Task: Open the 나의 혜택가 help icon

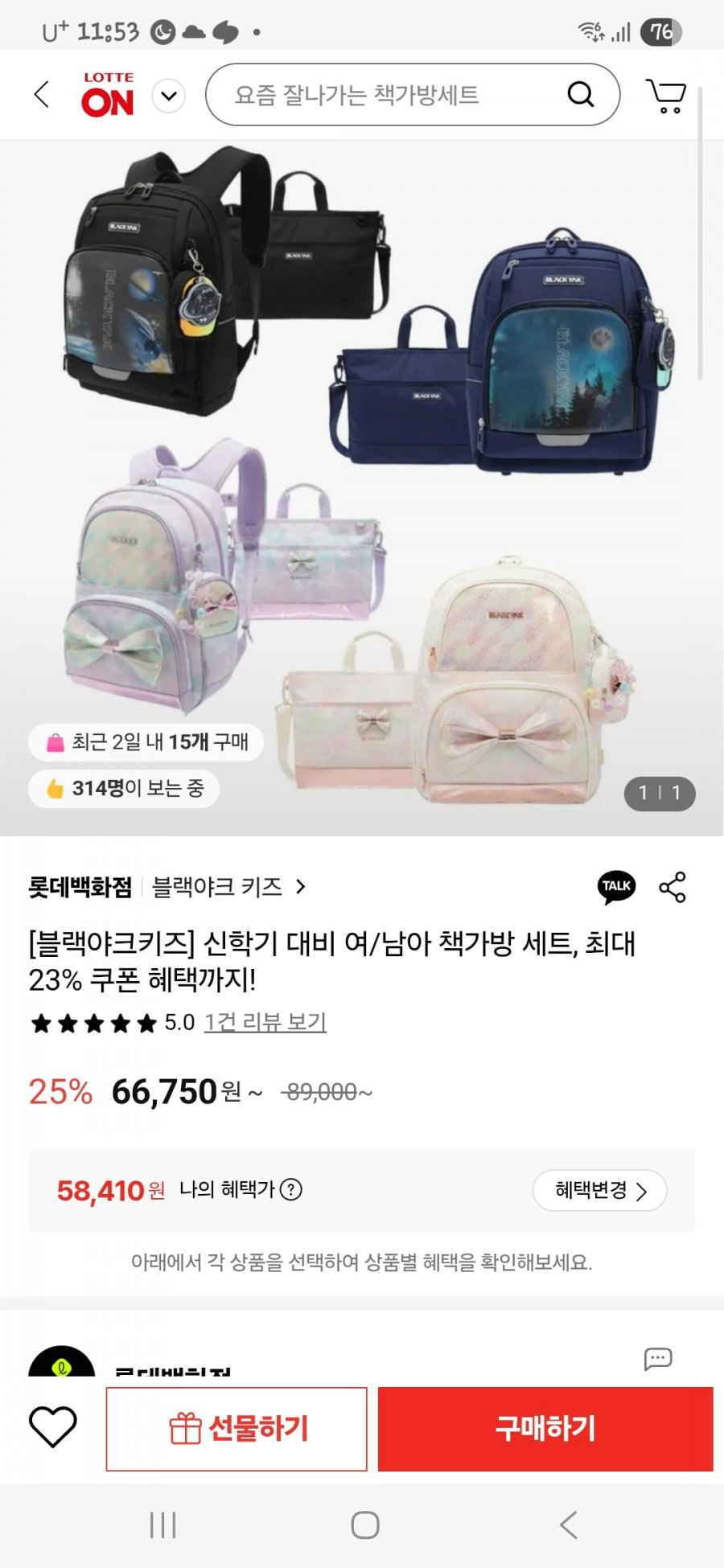Action: click(291, 1189)
